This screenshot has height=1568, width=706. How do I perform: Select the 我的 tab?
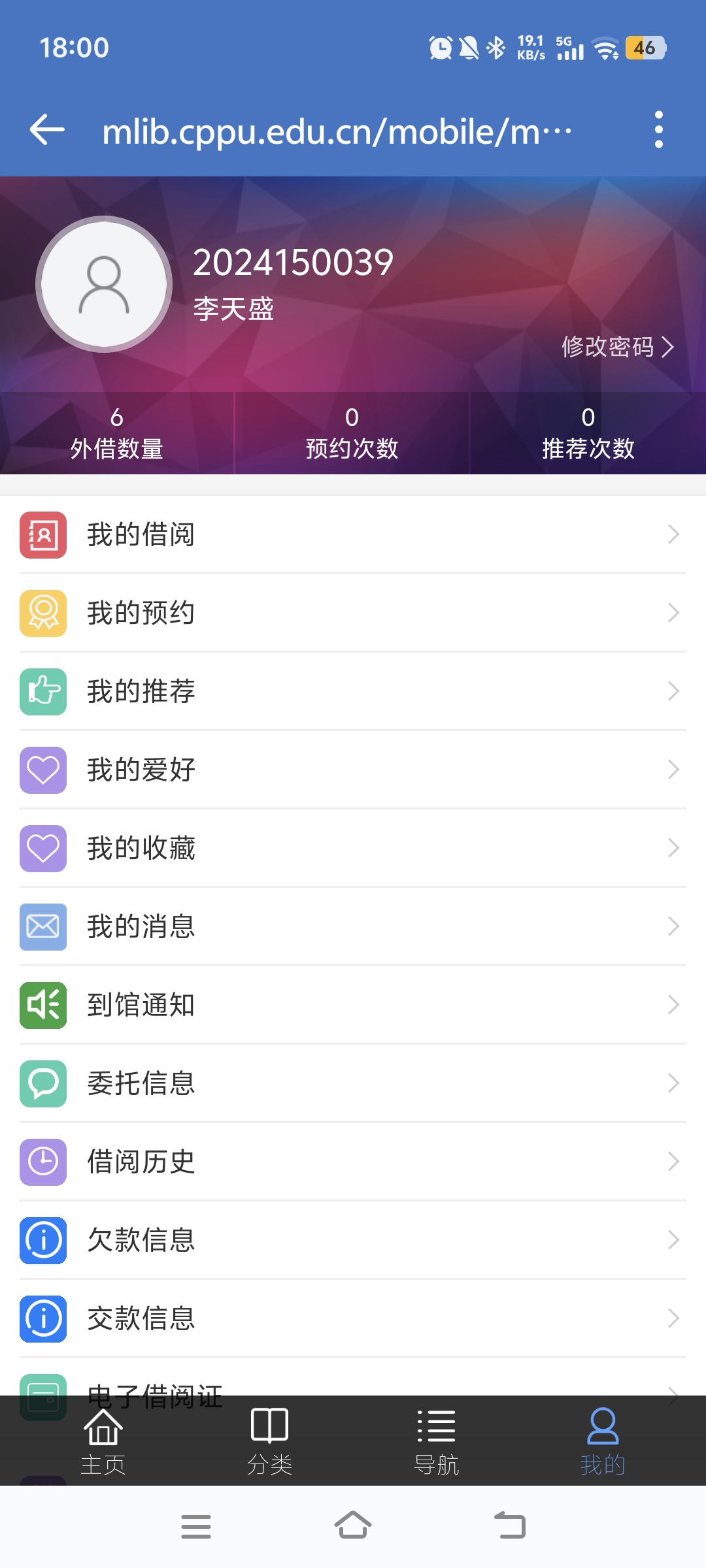point(603,1441)
